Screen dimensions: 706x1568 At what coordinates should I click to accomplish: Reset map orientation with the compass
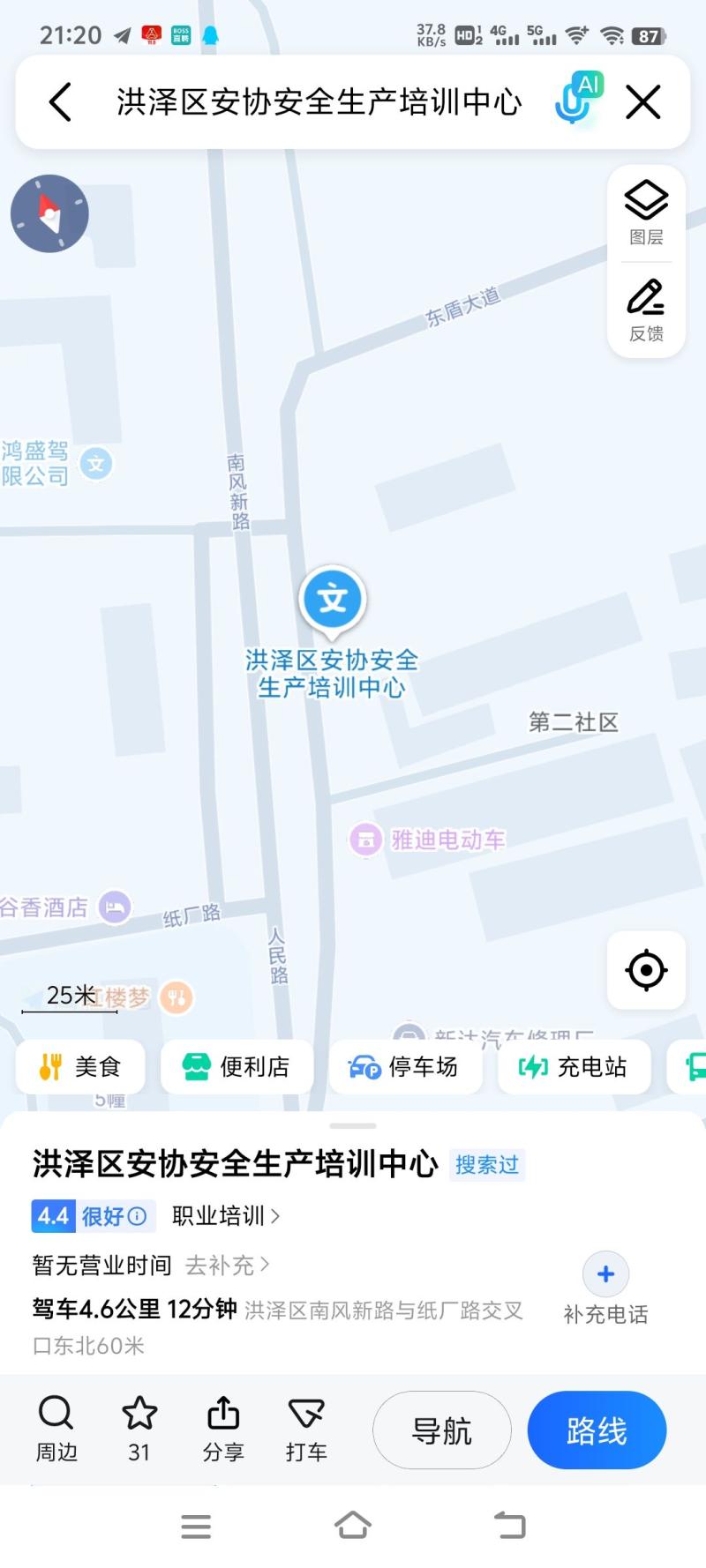(x=49, y=213)
